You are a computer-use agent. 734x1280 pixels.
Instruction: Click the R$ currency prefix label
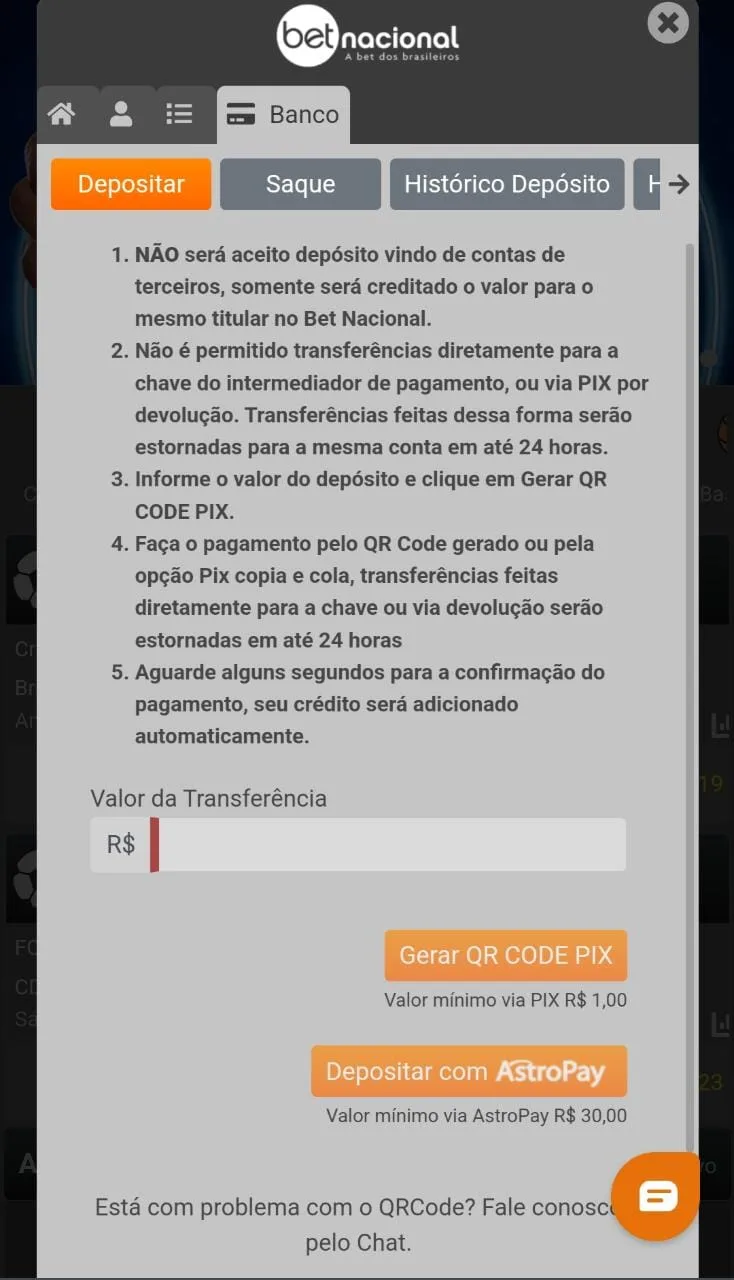coord(119,843)
